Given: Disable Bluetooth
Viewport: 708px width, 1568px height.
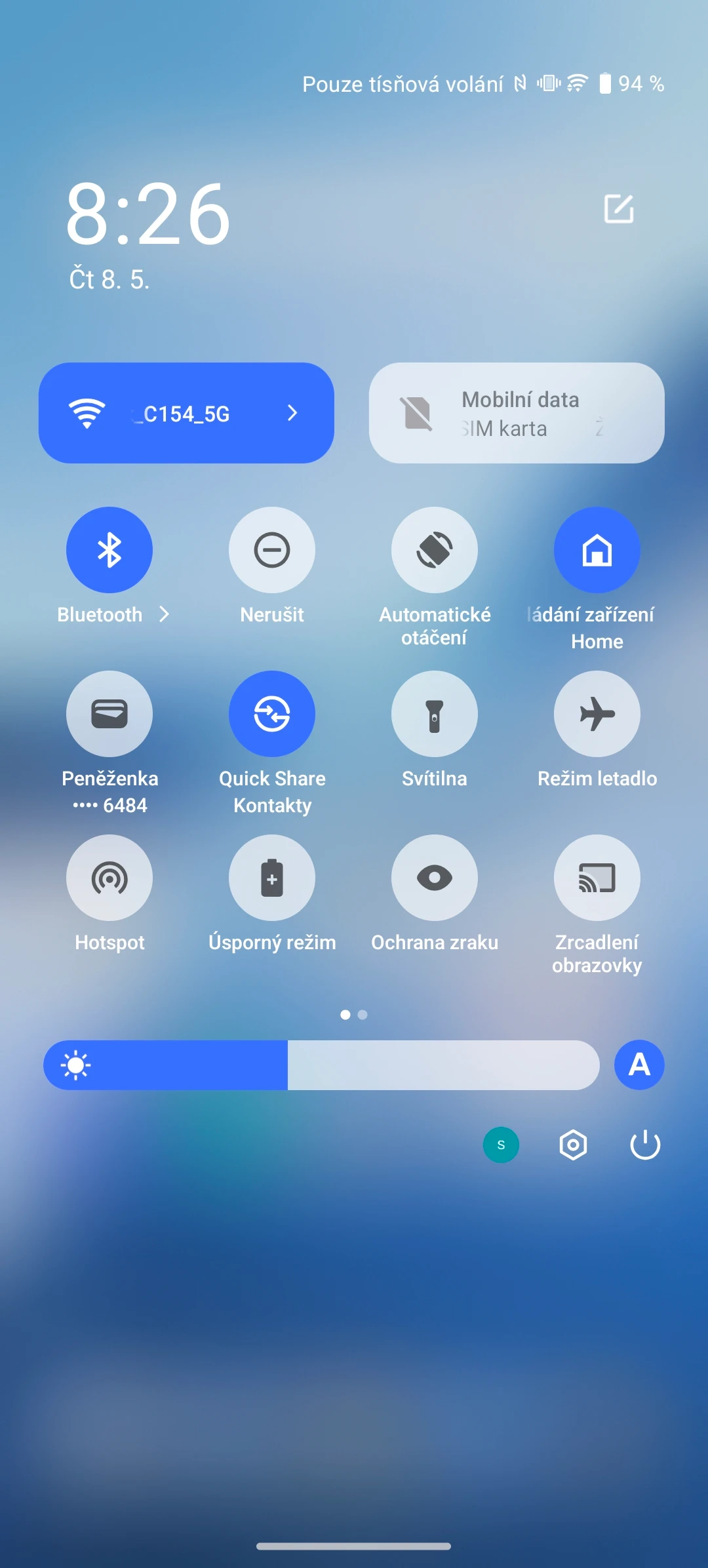Looking at the screenshot, I should coord(109,550).
